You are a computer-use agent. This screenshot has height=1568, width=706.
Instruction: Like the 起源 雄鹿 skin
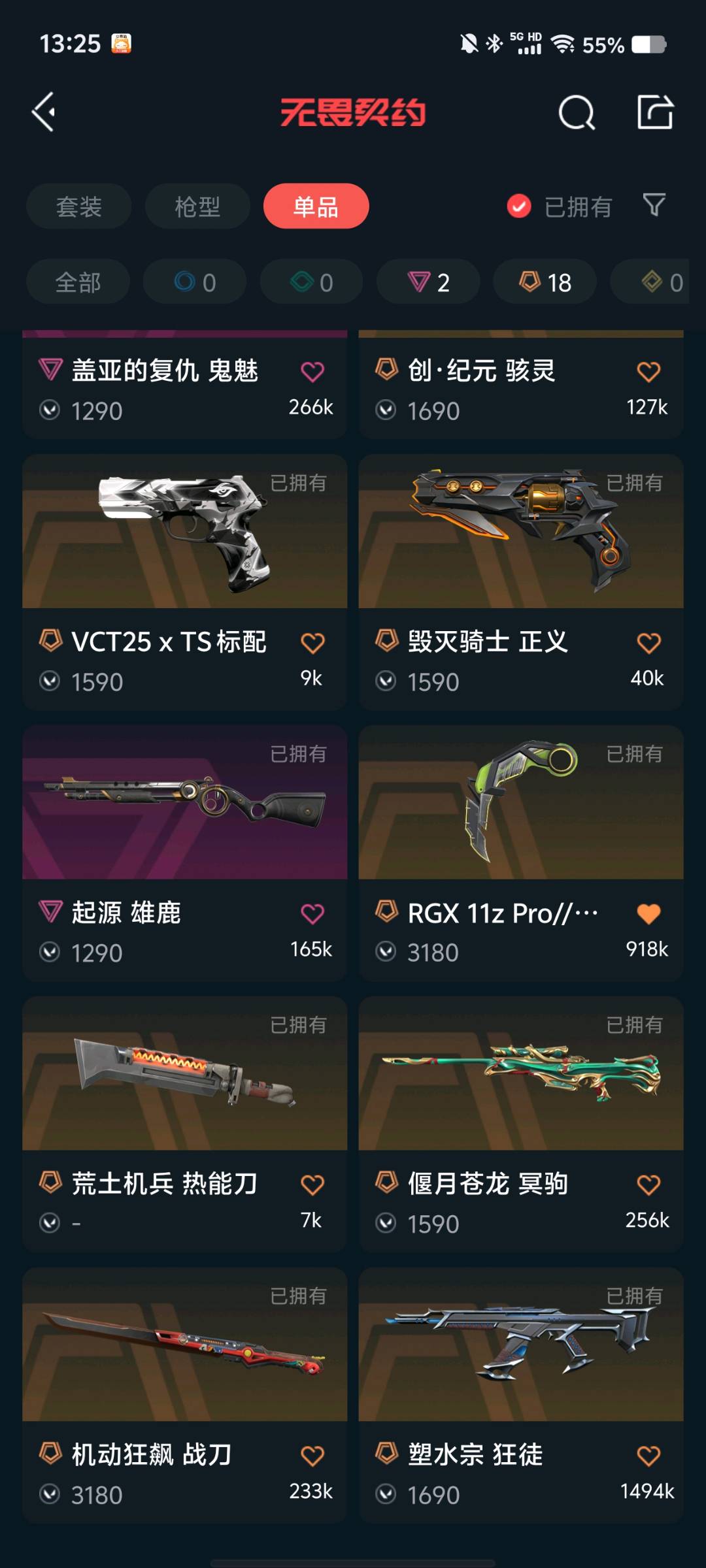tap(312, 913)
